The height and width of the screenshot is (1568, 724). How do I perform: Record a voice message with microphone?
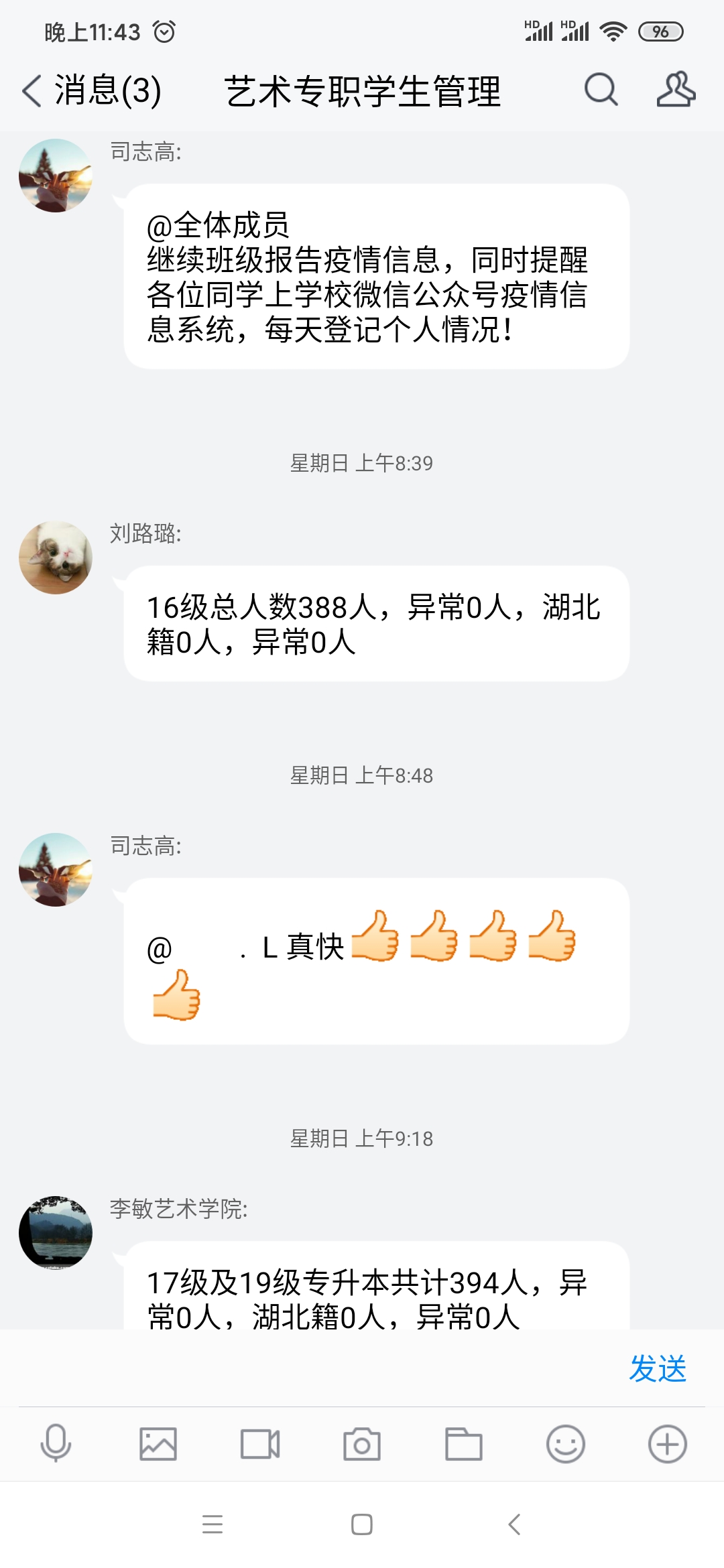[x=56, y=1444]
